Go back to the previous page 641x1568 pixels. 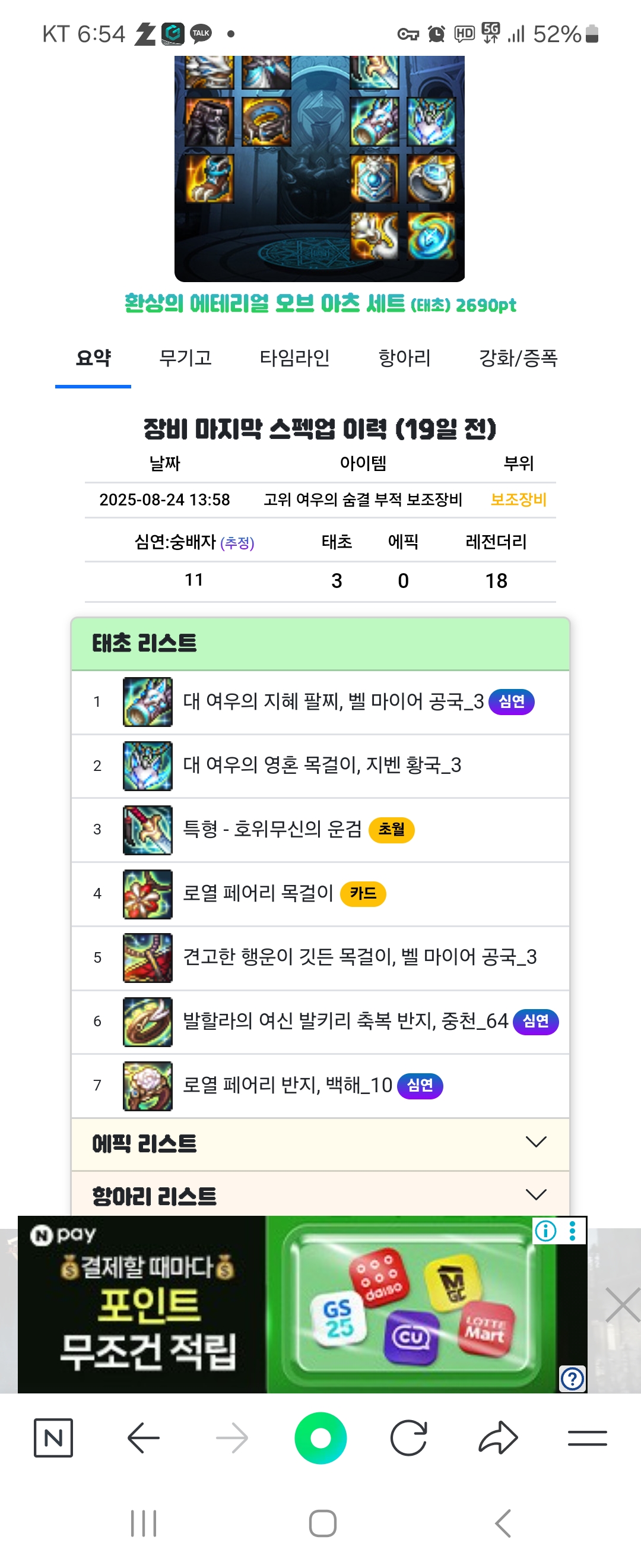pos(144,1438)
